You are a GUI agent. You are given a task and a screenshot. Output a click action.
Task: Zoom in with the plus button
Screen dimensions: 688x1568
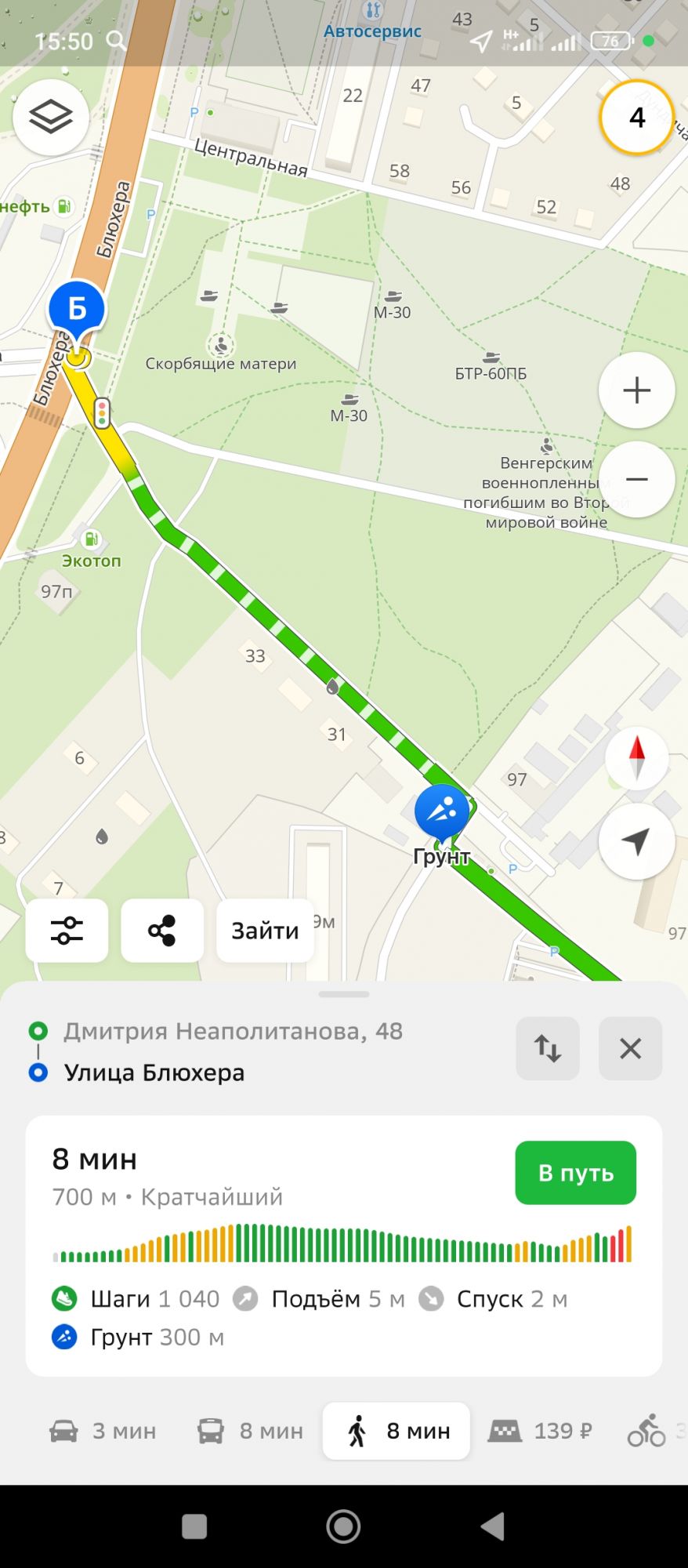point(636,390)
